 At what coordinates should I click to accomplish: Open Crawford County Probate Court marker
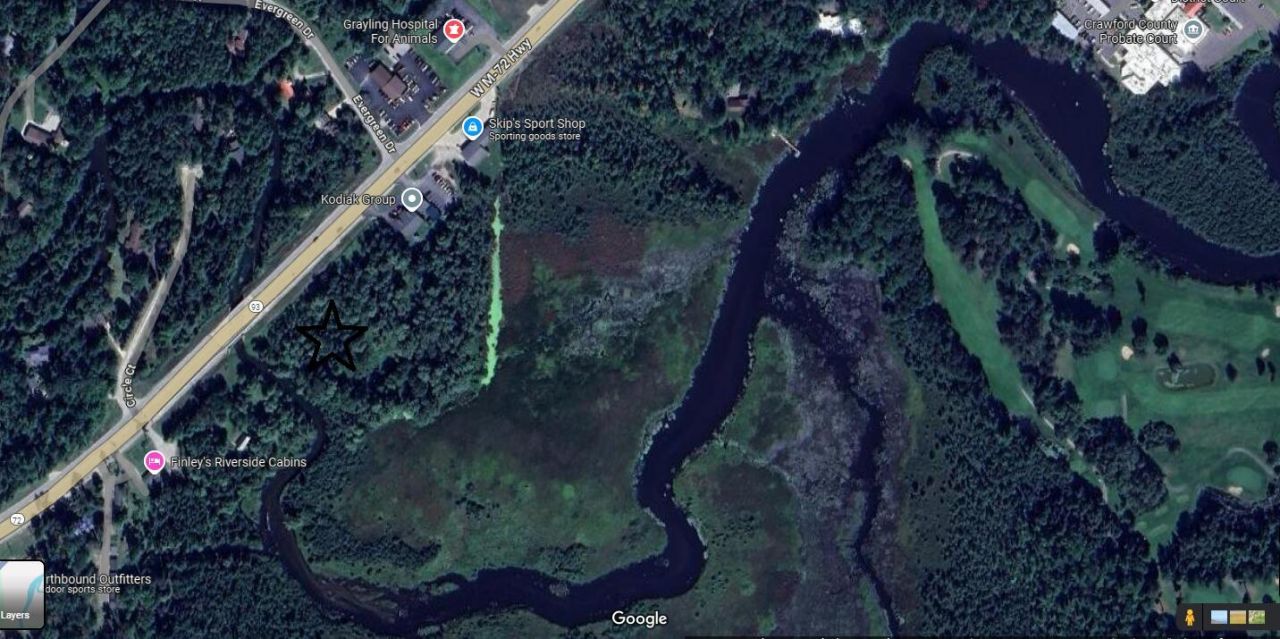pos(1192,29)
